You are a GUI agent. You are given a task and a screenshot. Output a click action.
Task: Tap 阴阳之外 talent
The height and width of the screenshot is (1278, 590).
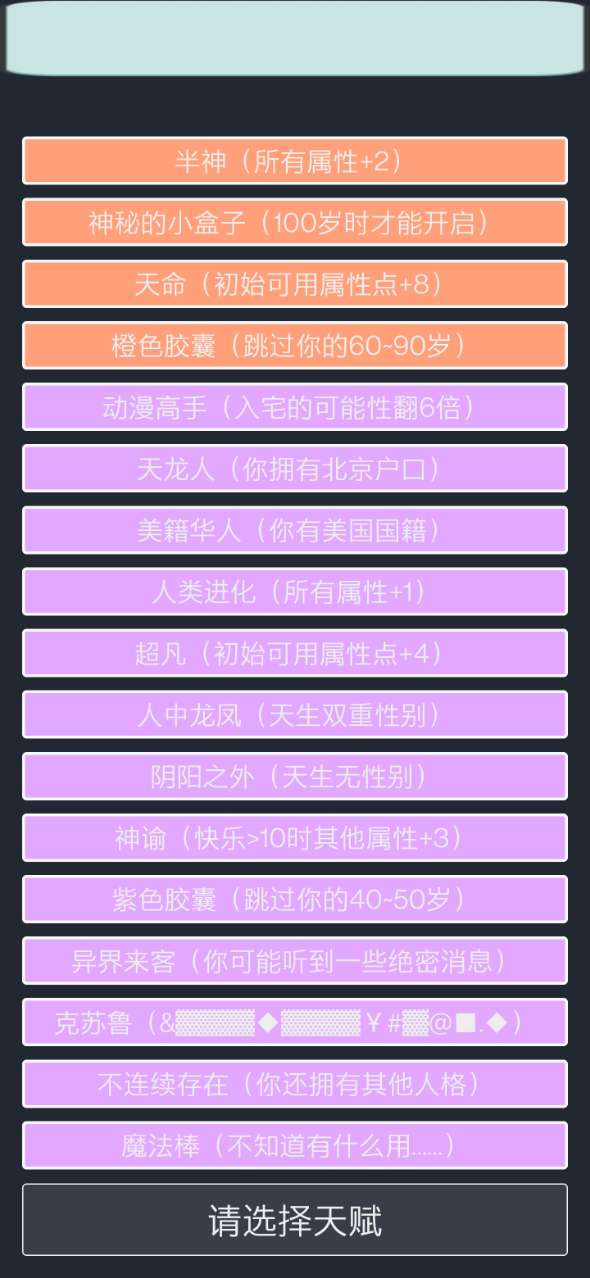[295, 776]
